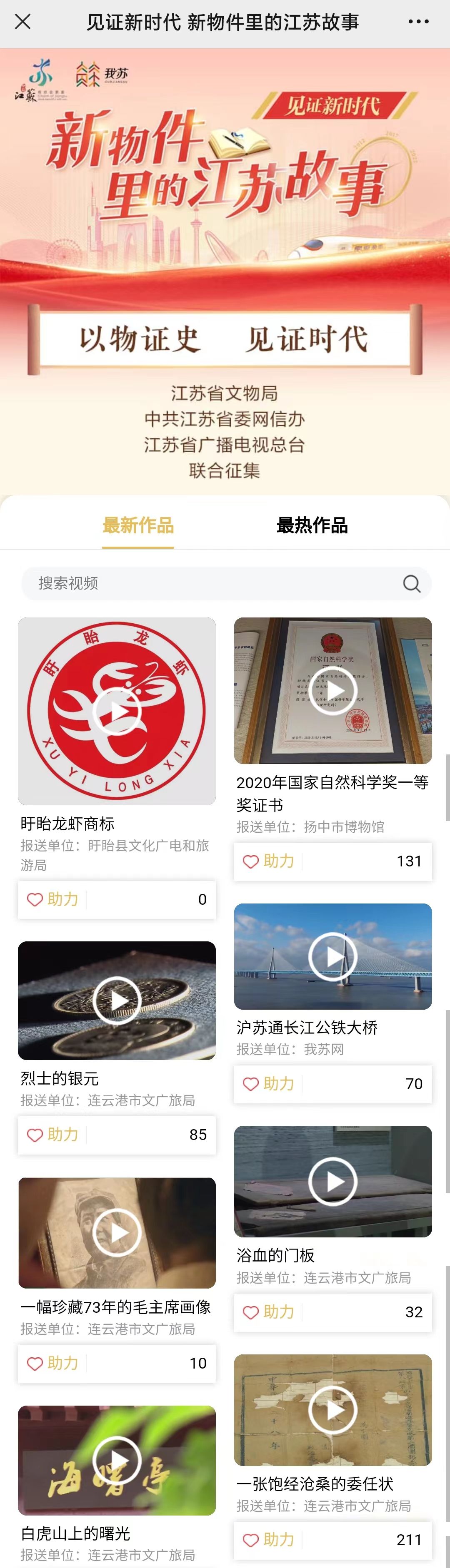The width and height of the screenshot is (450, 1568).
Task: Play the 沪苏通长江公铁大桥 video
Action: 332,956
